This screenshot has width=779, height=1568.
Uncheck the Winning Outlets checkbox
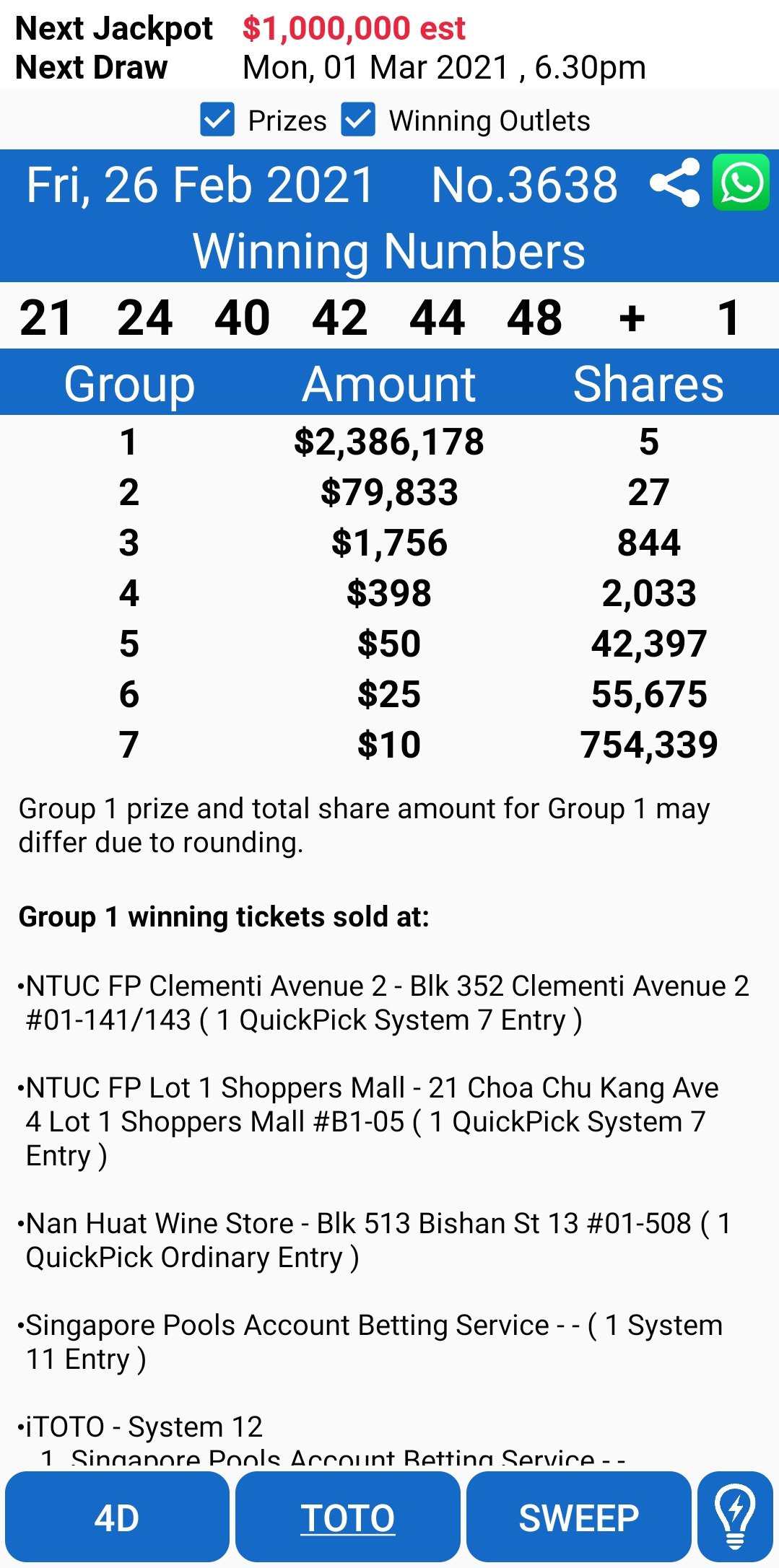click(x=359, y=118)
